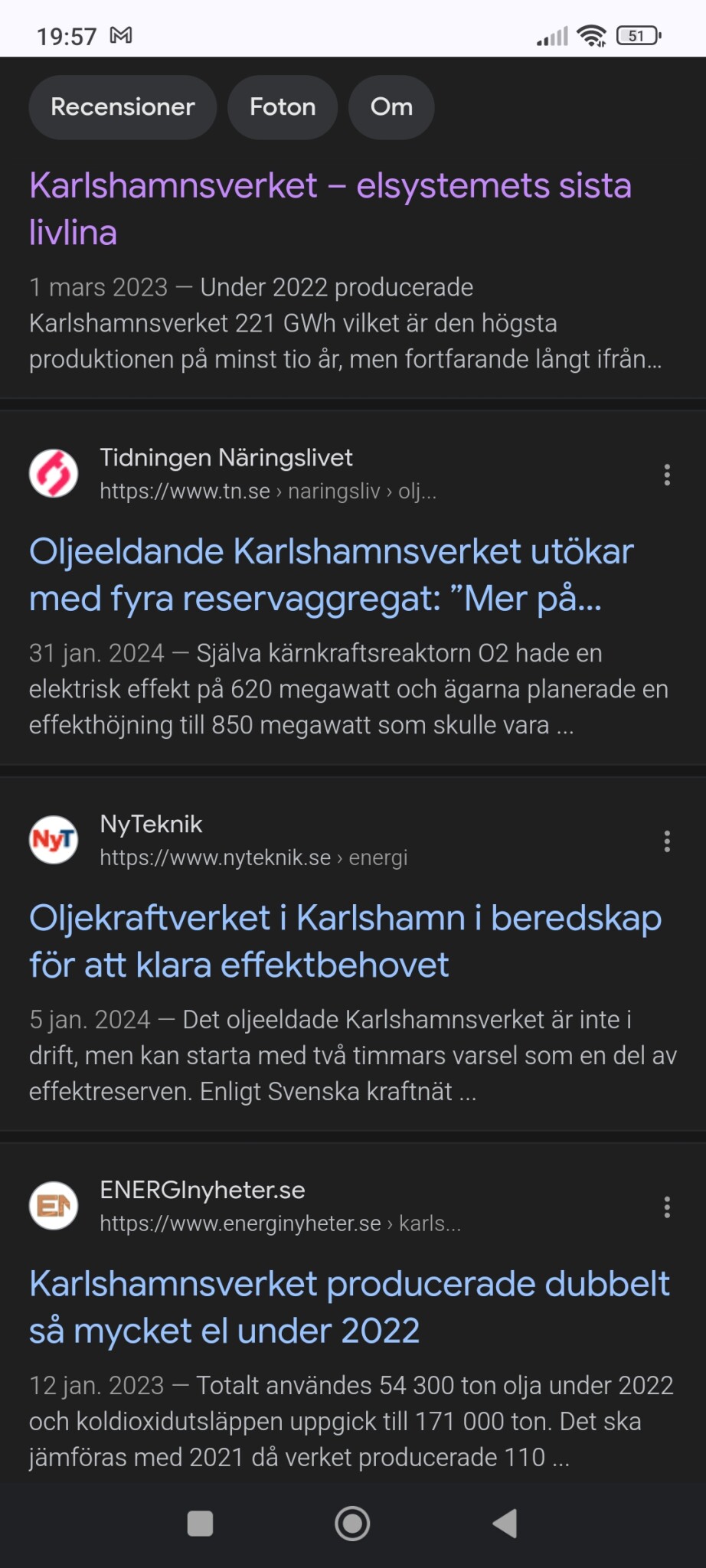Viewport: 706px width, 1568px height.
Task: Select the Recensioner chip
Action: (123, 107)
